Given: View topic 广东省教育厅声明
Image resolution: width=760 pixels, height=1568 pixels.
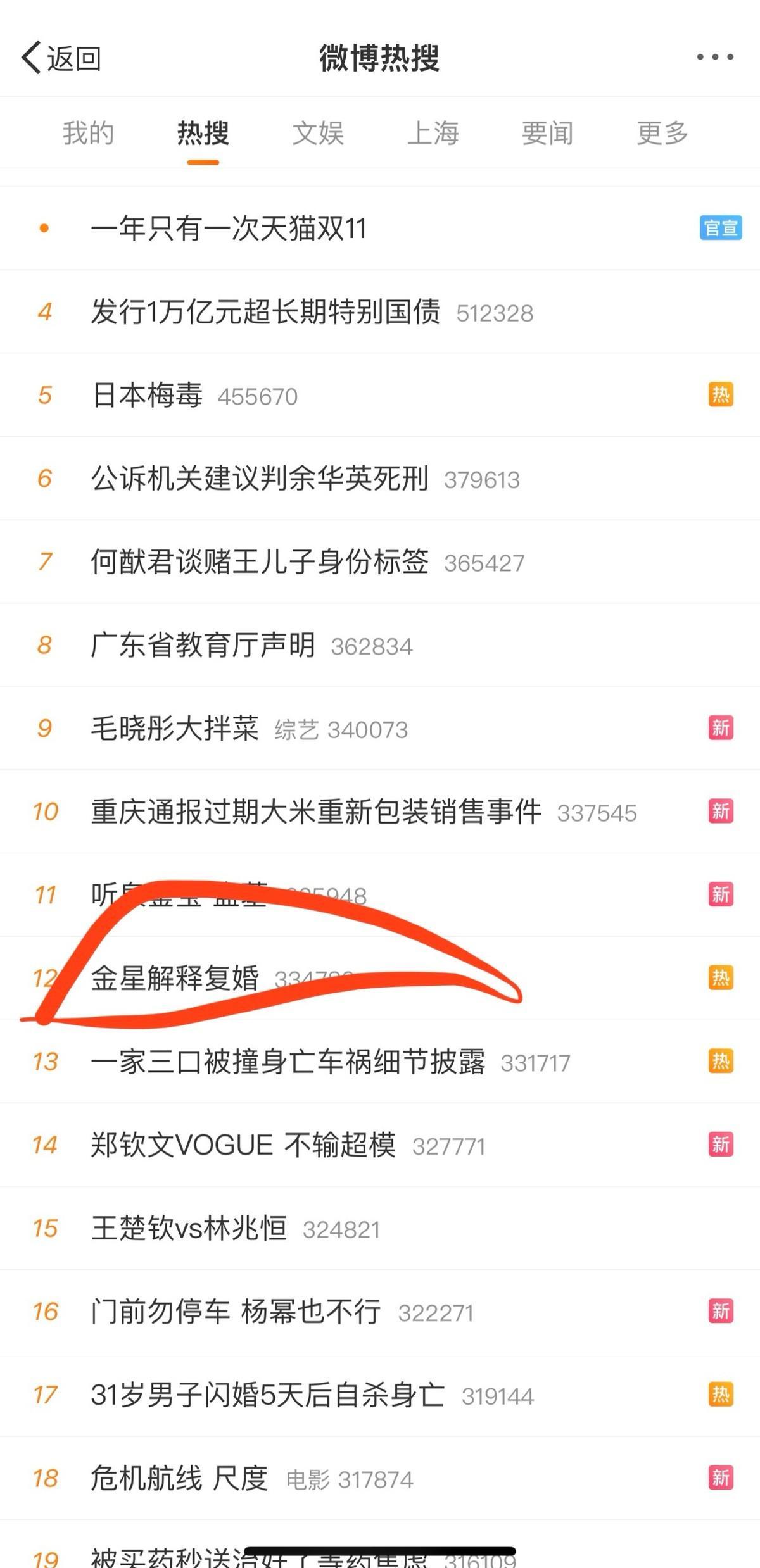Looking at the screenshot, I should pos(203,646).
